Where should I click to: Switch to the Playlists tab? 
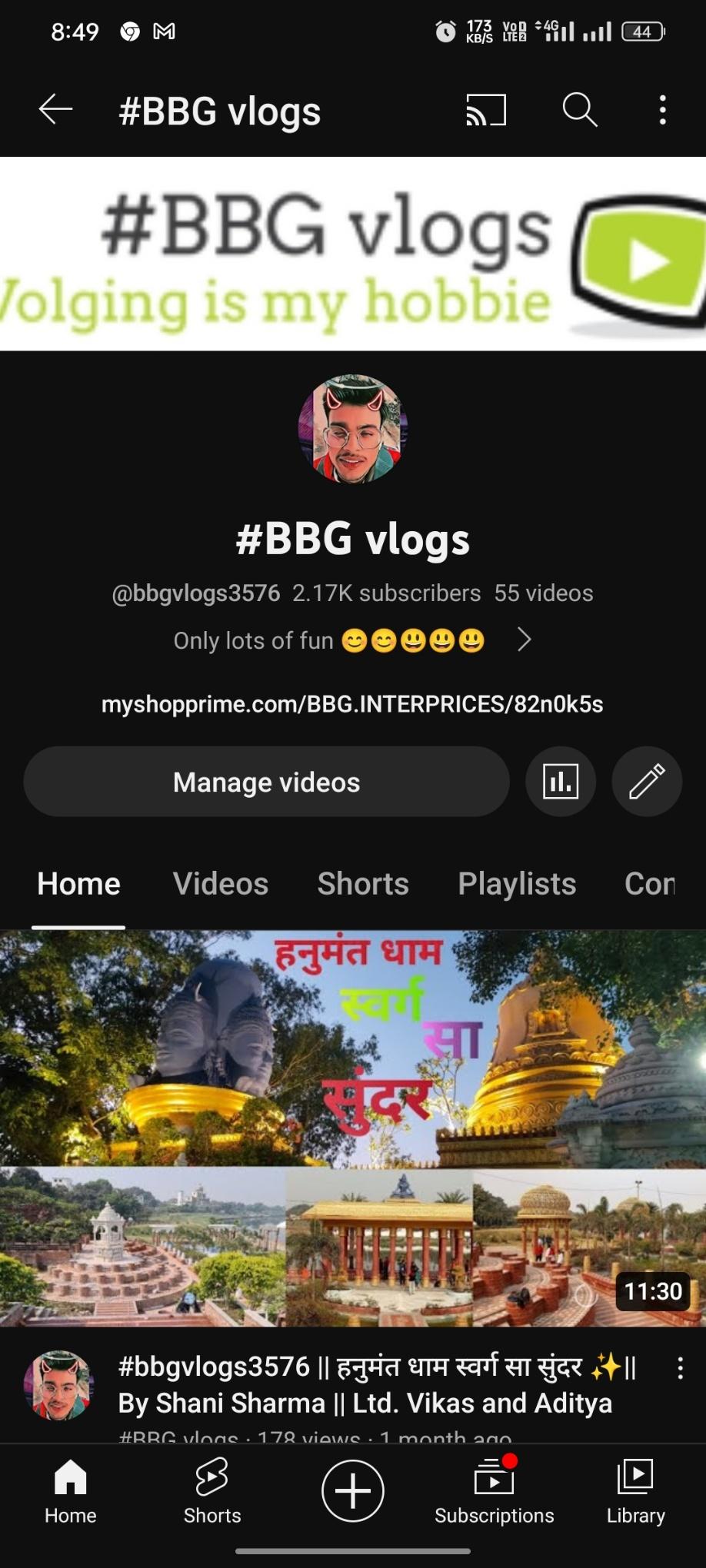517,884
